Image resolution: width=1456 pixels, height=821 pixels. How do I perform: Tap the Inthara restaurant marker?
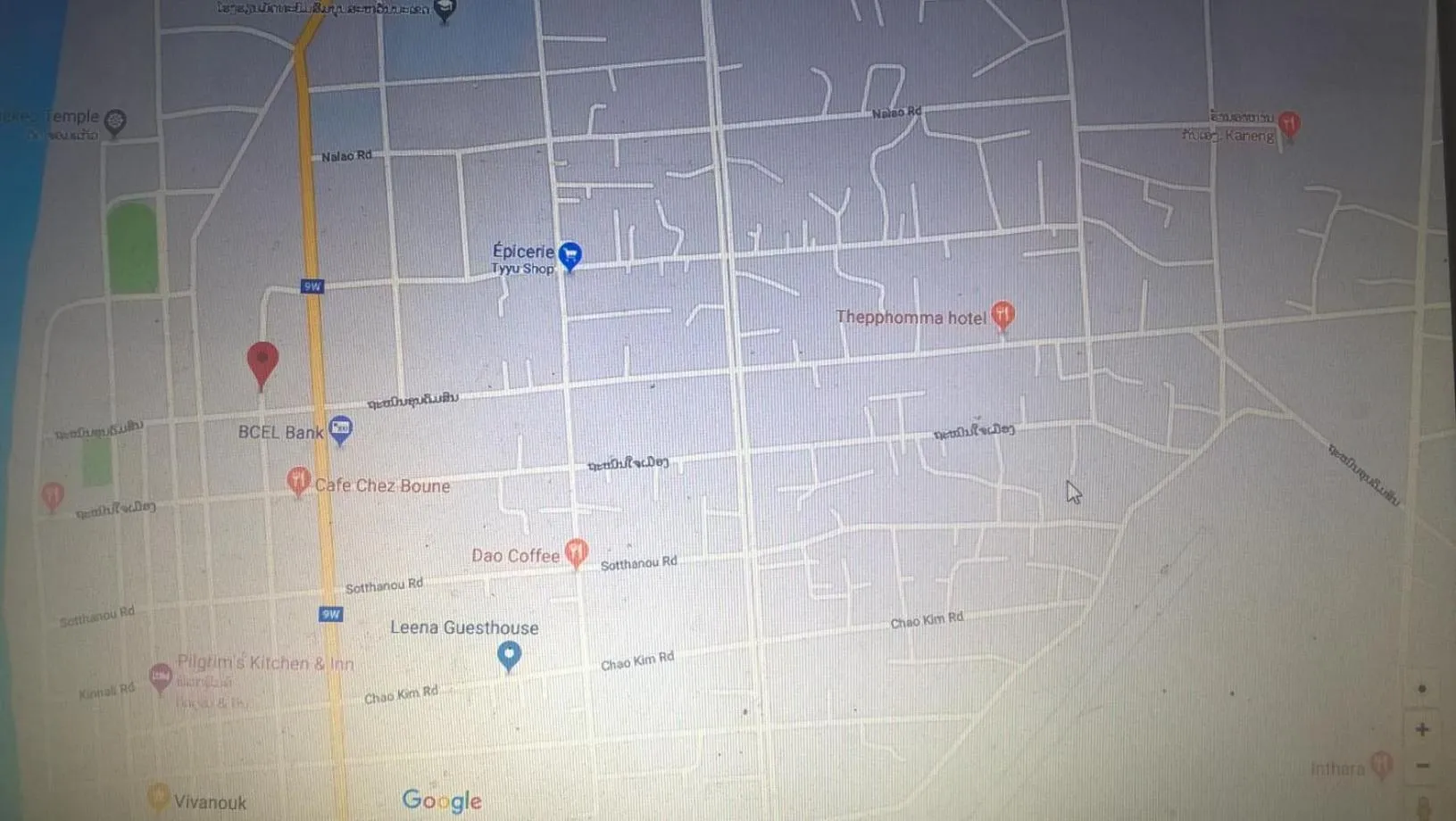[x=1381, y=764]
